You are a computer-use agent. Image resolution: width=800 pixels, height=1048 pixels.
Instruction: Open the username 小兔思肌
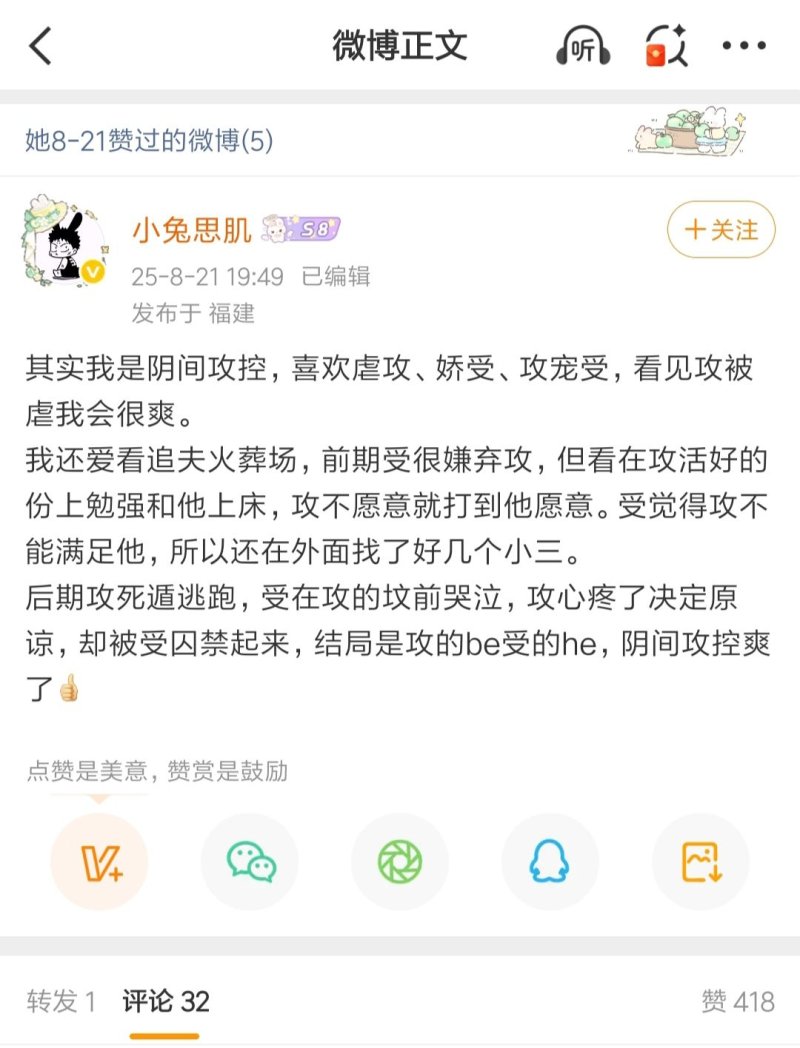point(191,231)
